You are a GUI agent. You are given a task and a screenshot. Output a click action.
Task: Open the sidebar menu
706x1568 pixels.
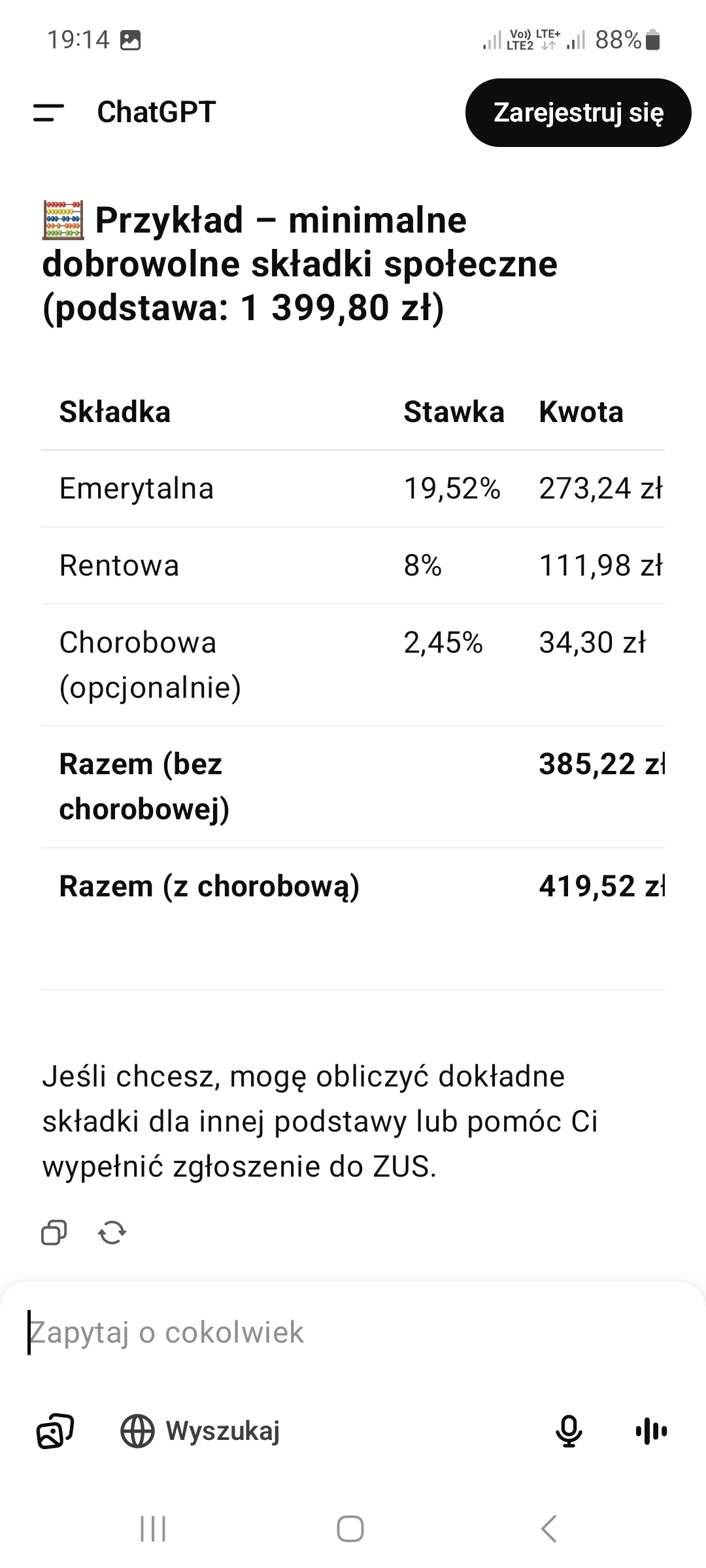(x=48, y=113)
